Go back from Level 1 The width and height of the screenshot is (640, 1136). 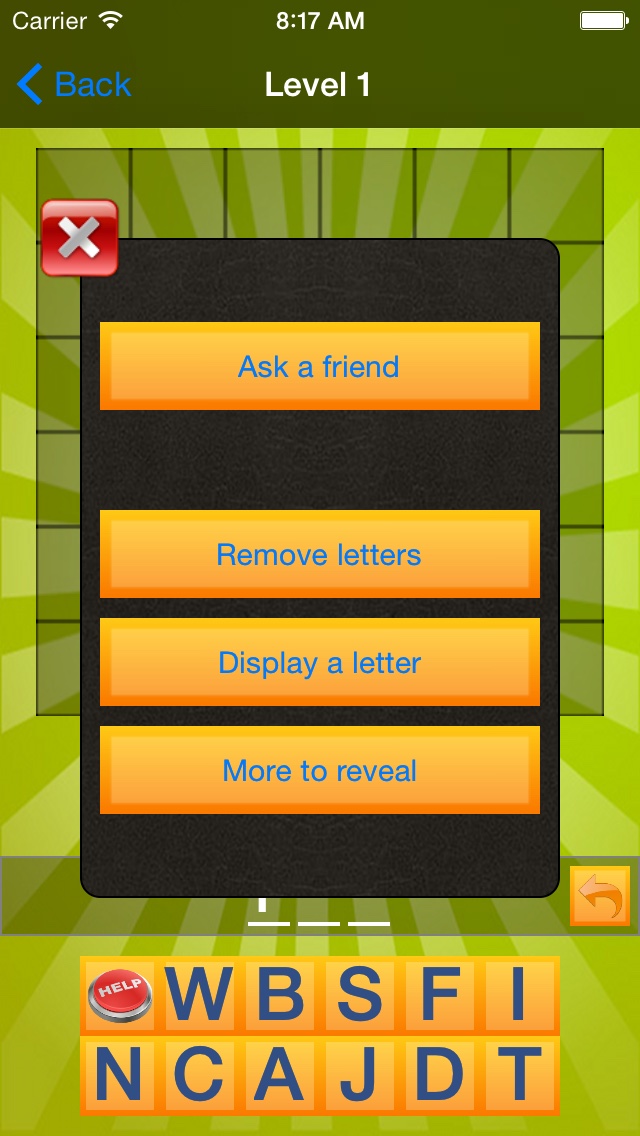[74, 85]
